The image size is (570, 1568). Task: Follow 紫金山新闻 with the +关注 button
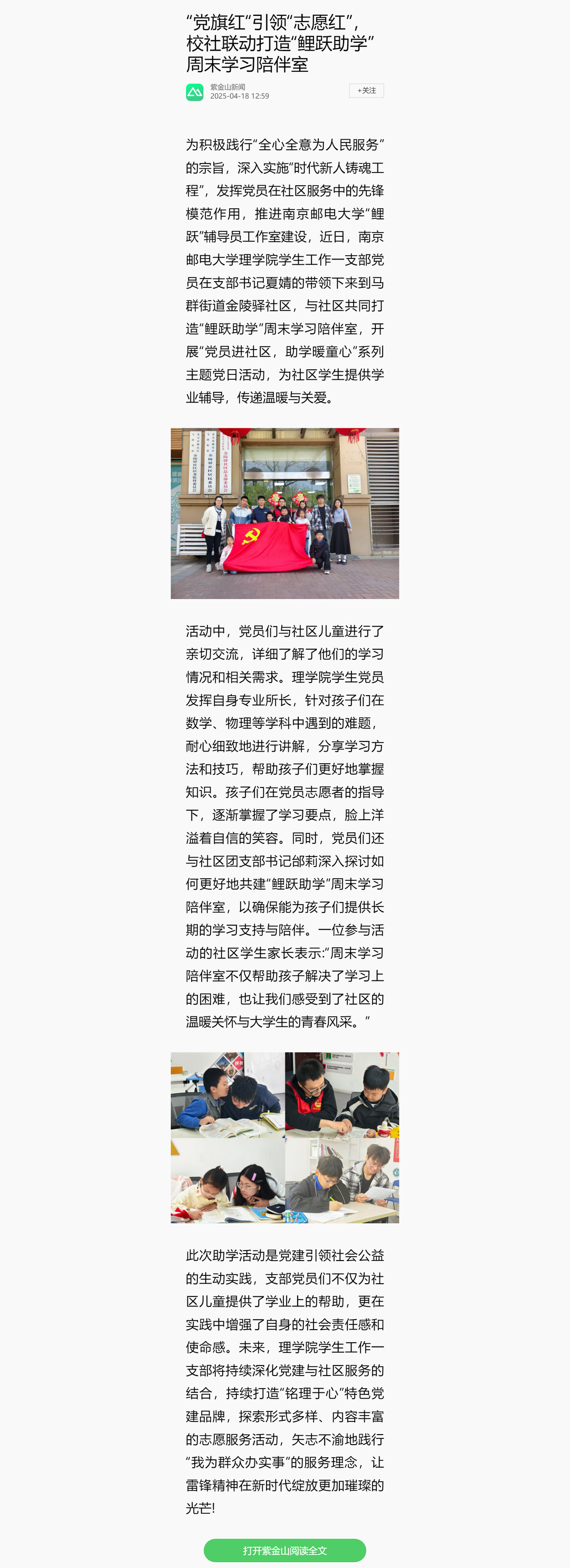click(366, 91)
